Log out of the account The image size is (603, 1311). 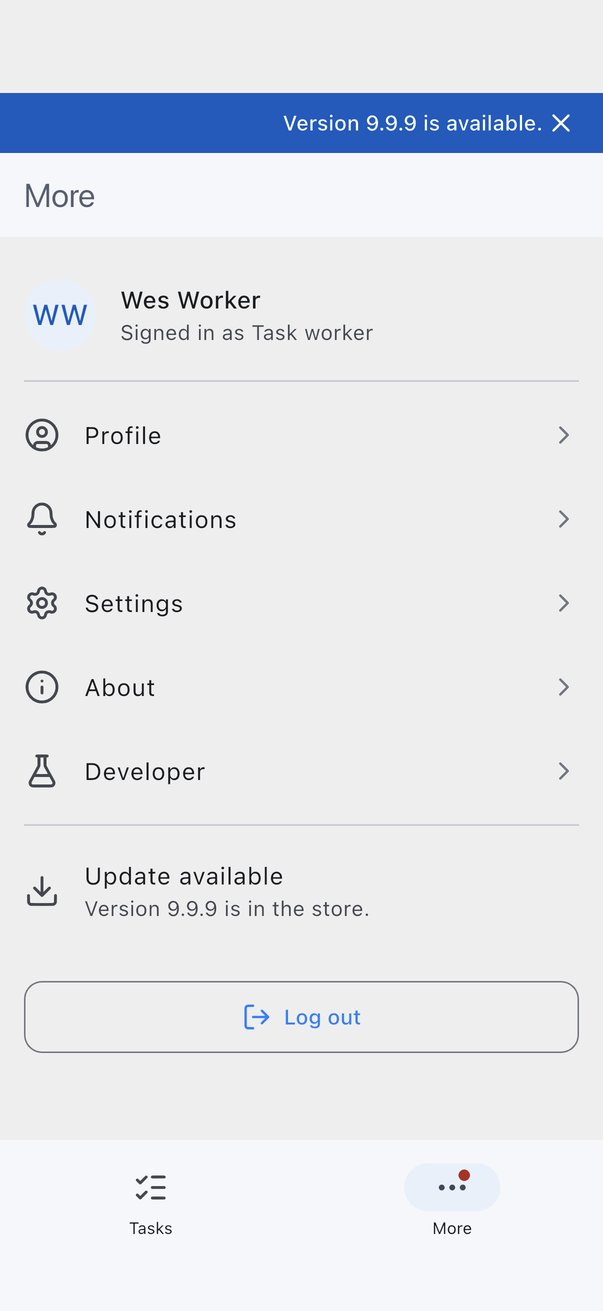pyautogui.click(x=301, y=1017)
